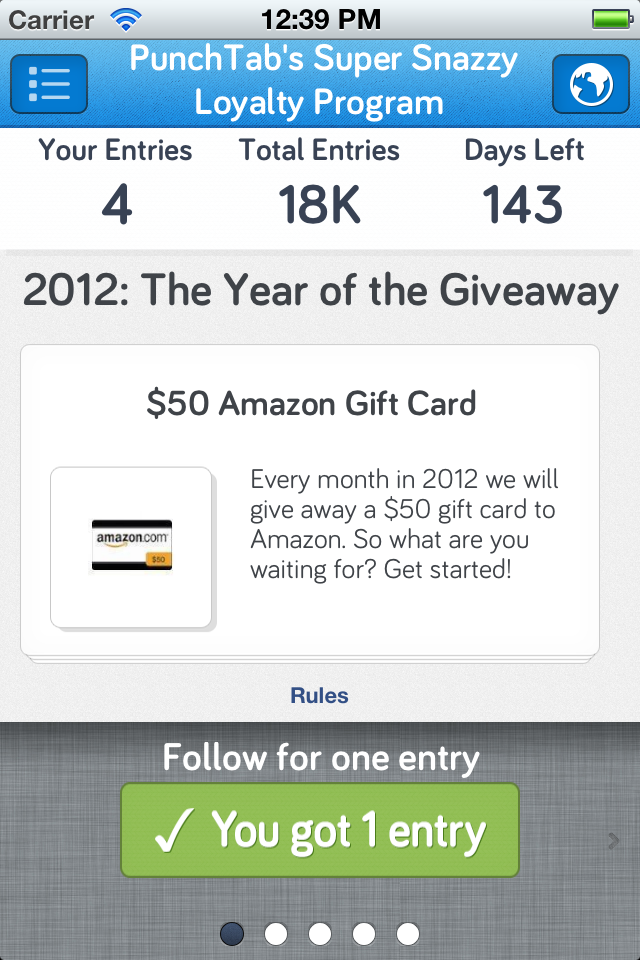Open the list menu button
Viewport: 640px width, 960px height.
49,84
